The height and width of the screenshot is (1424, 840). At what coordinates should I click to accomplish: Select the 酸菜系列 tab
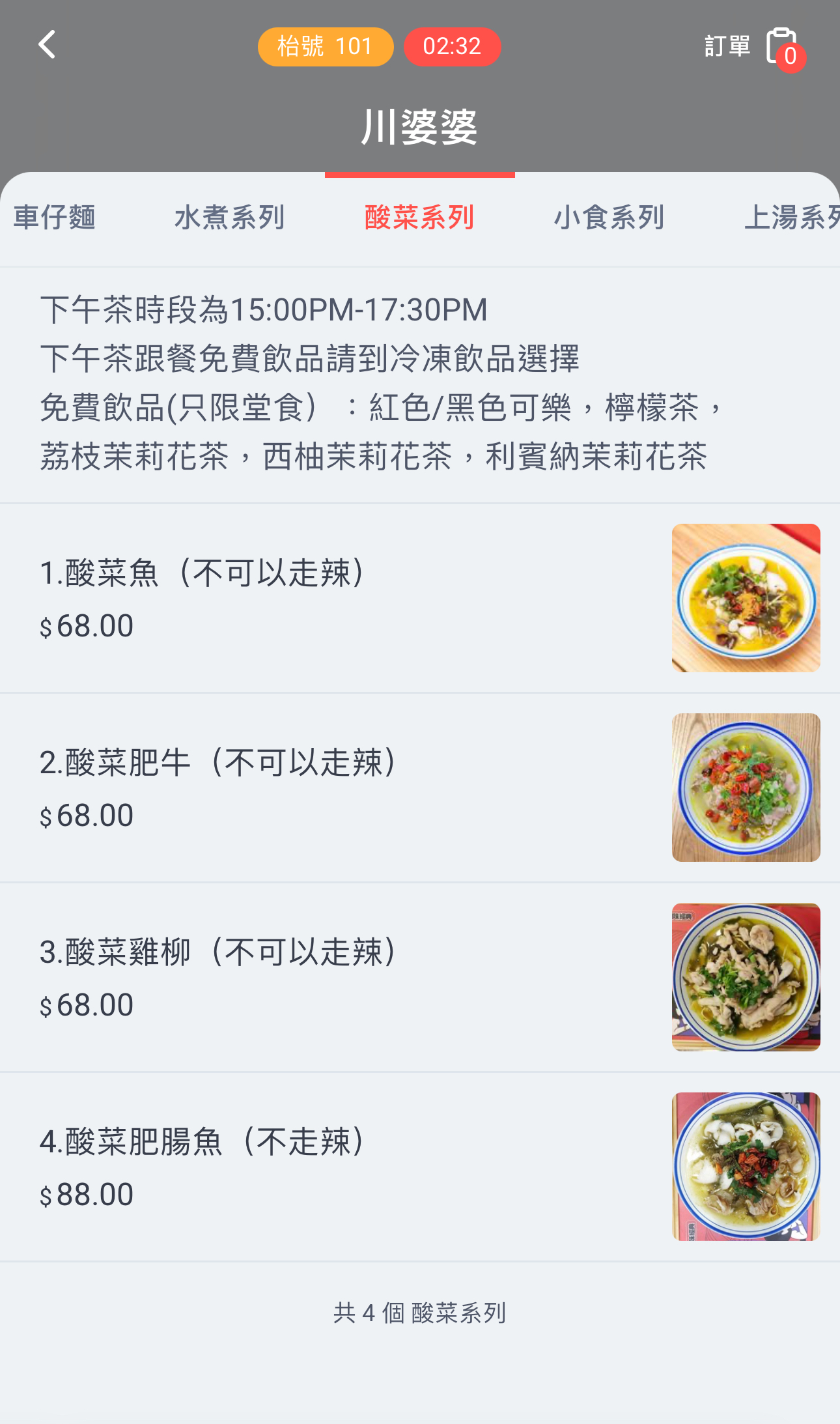(x=420, y=218)
